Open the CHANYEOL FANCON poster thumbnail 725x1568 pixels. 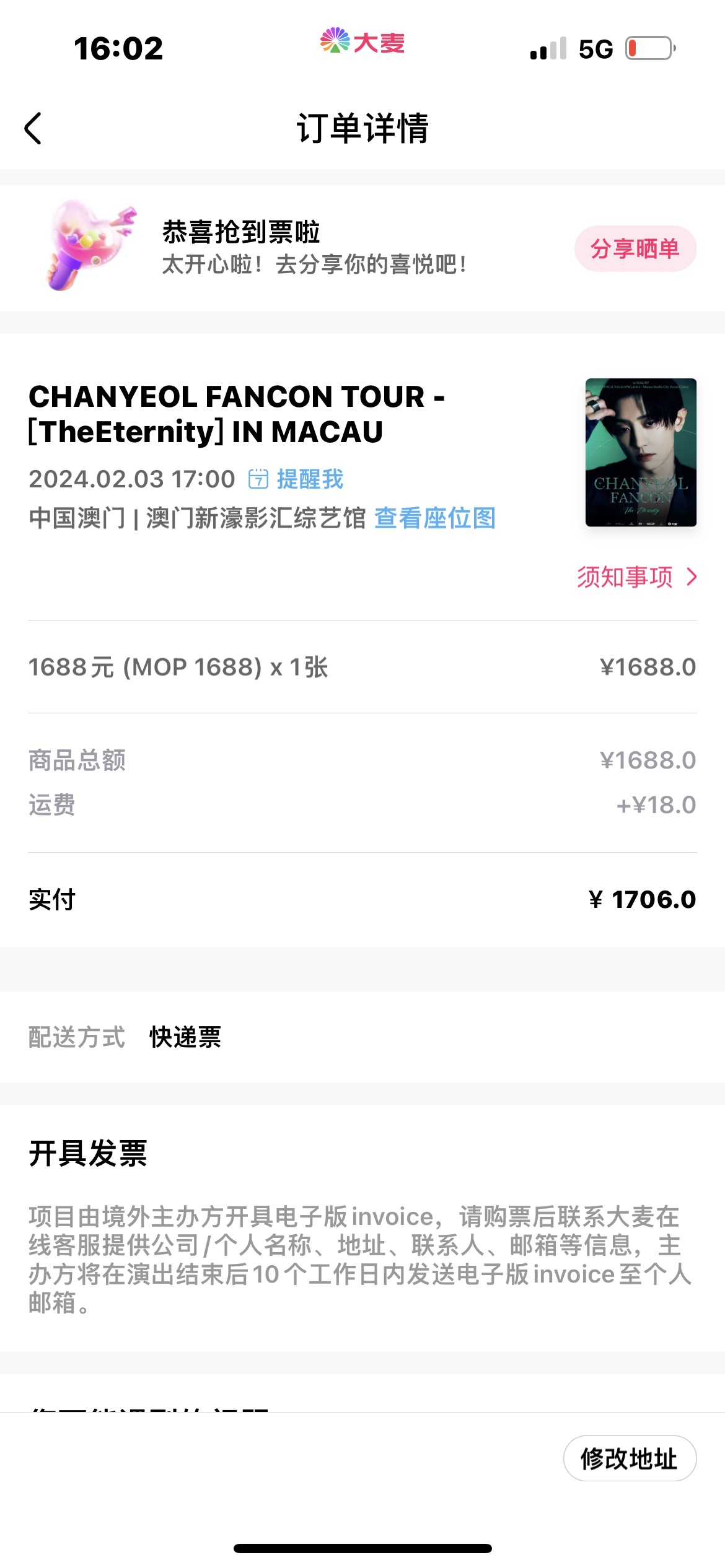641,453
